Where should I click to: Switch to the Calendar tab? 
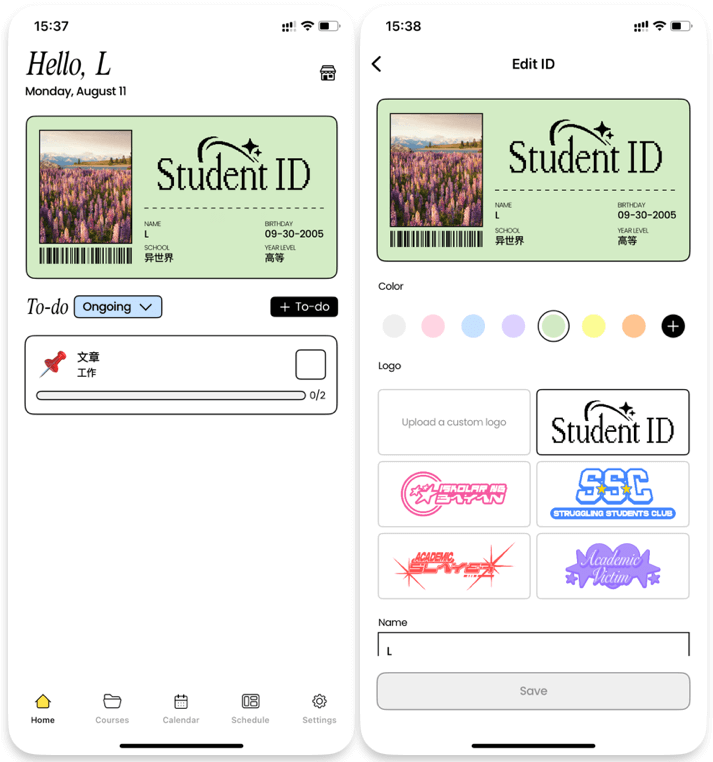coord(181,708)
